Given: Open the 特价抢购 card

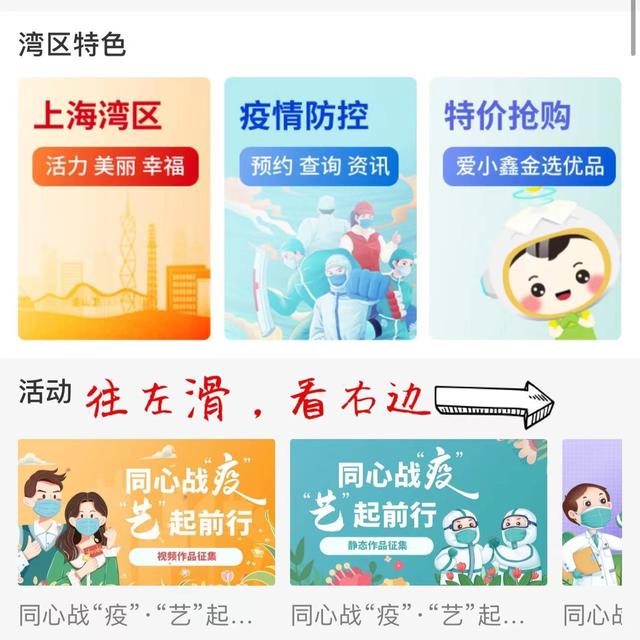Looking at the screenshot, I should tap(526, 208).
